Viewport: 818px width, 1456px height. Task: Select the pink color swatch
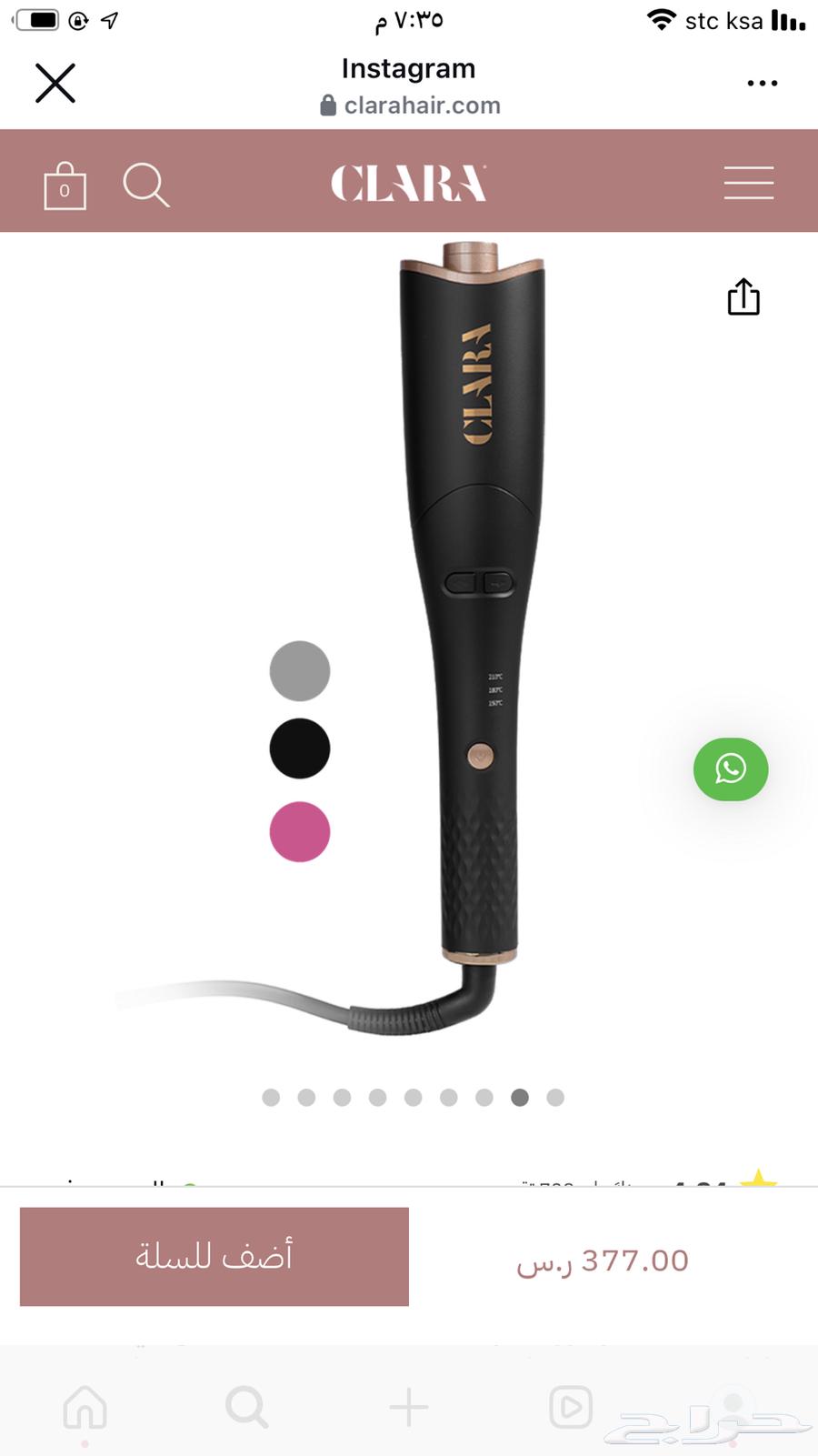[x=300, y=831]
